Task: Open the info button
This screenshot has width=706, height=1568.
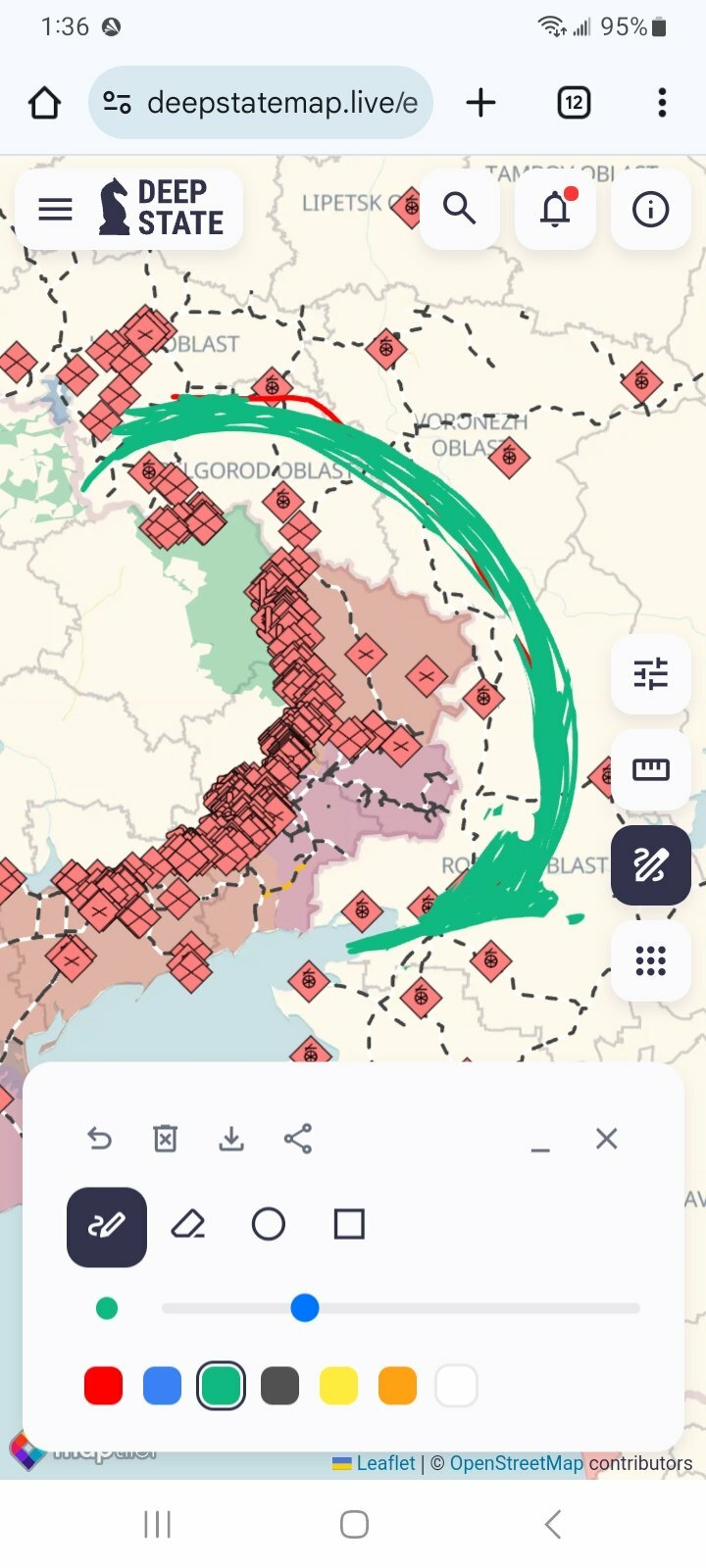Action: tap(650, 209)
